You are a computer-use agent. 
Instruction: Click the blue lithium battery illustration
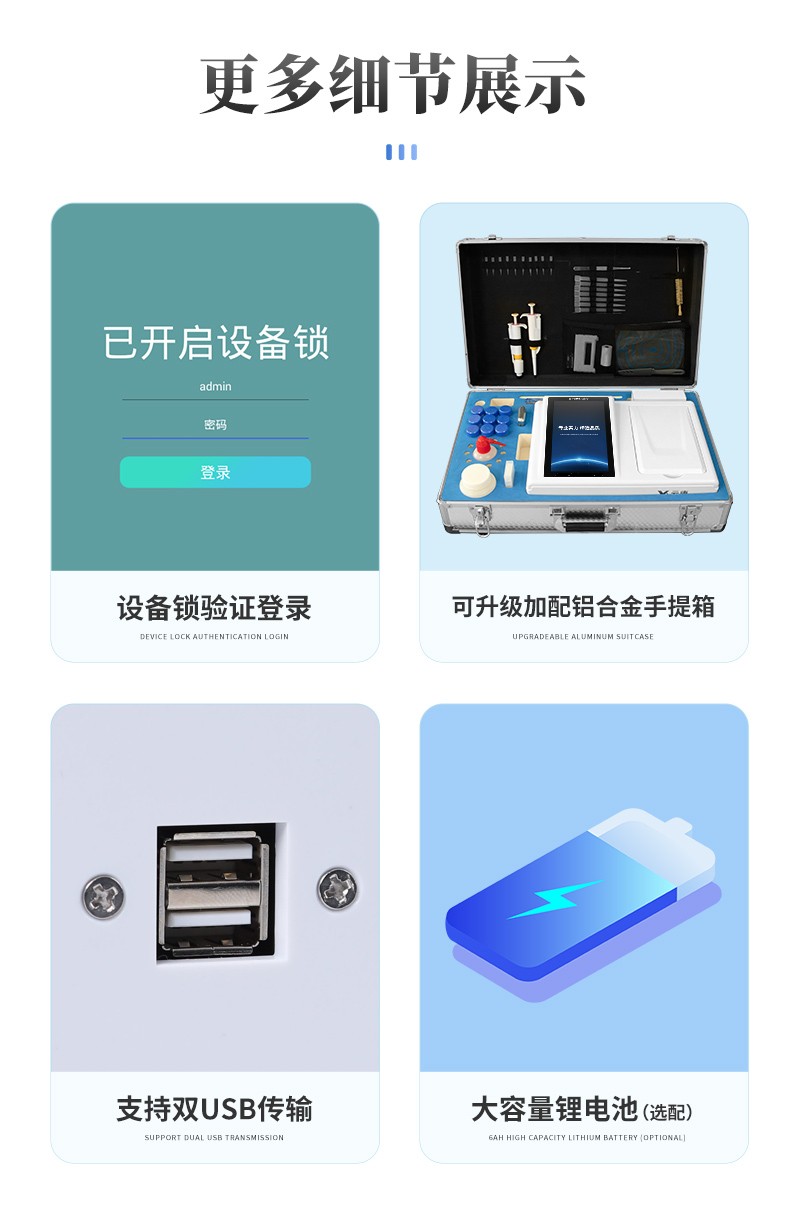(x=580, y=890)
